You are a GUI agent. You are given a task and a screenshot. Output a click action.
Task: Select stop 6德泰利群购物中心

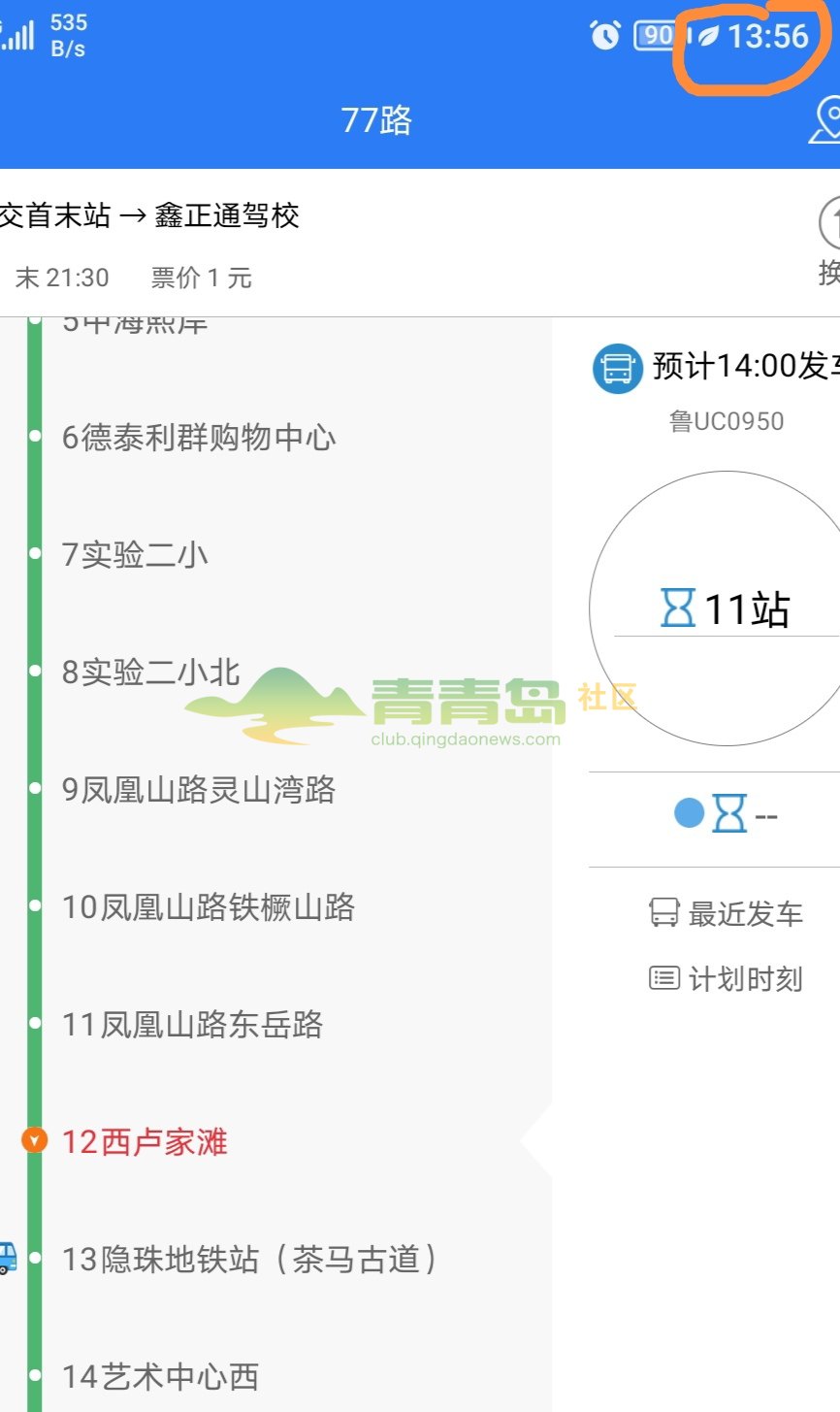(x=199, y=438)
